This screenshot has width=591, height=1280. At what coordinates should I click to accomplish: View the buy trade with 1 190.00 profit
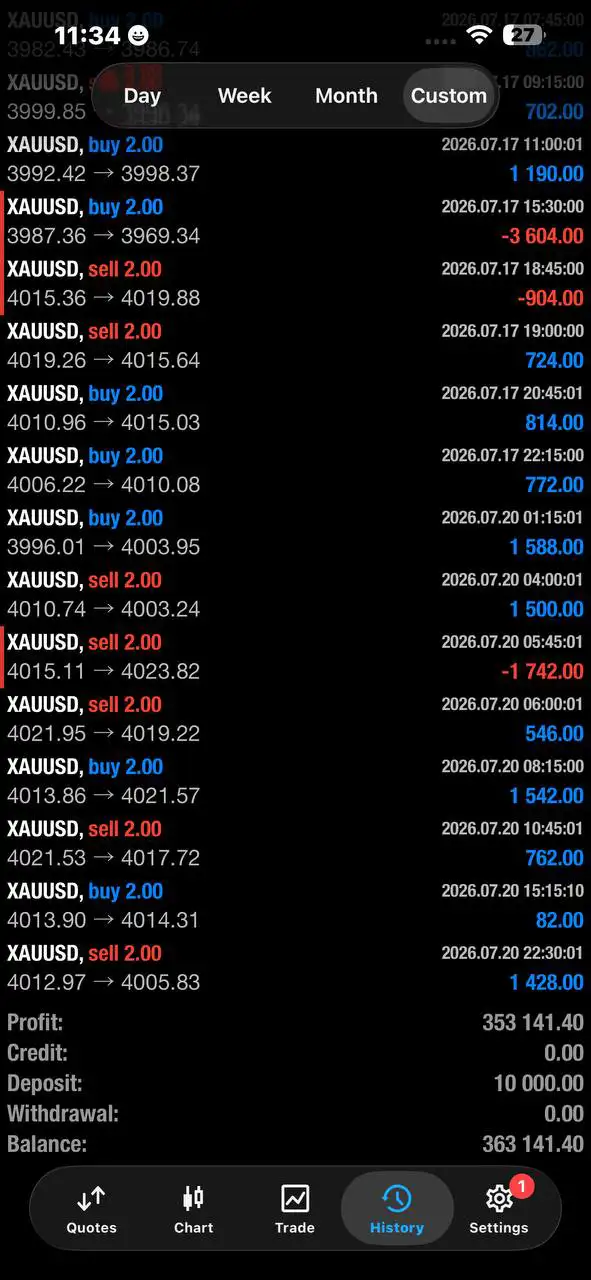(295, 160)
